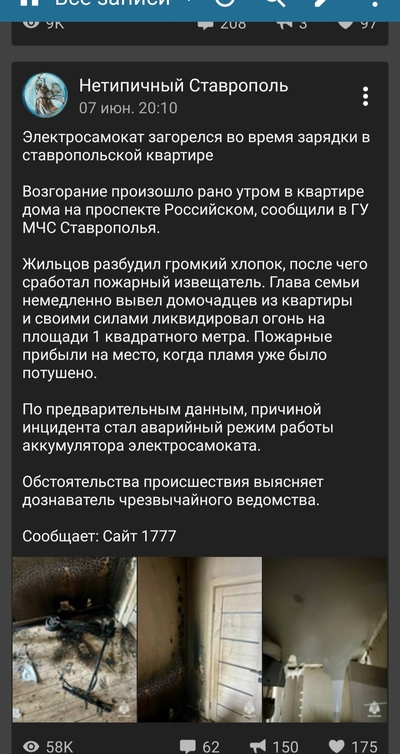Viewport: 400px width, 754px height.
Task: Open the photo of the melted ceiling
Action: pos(325,639)
